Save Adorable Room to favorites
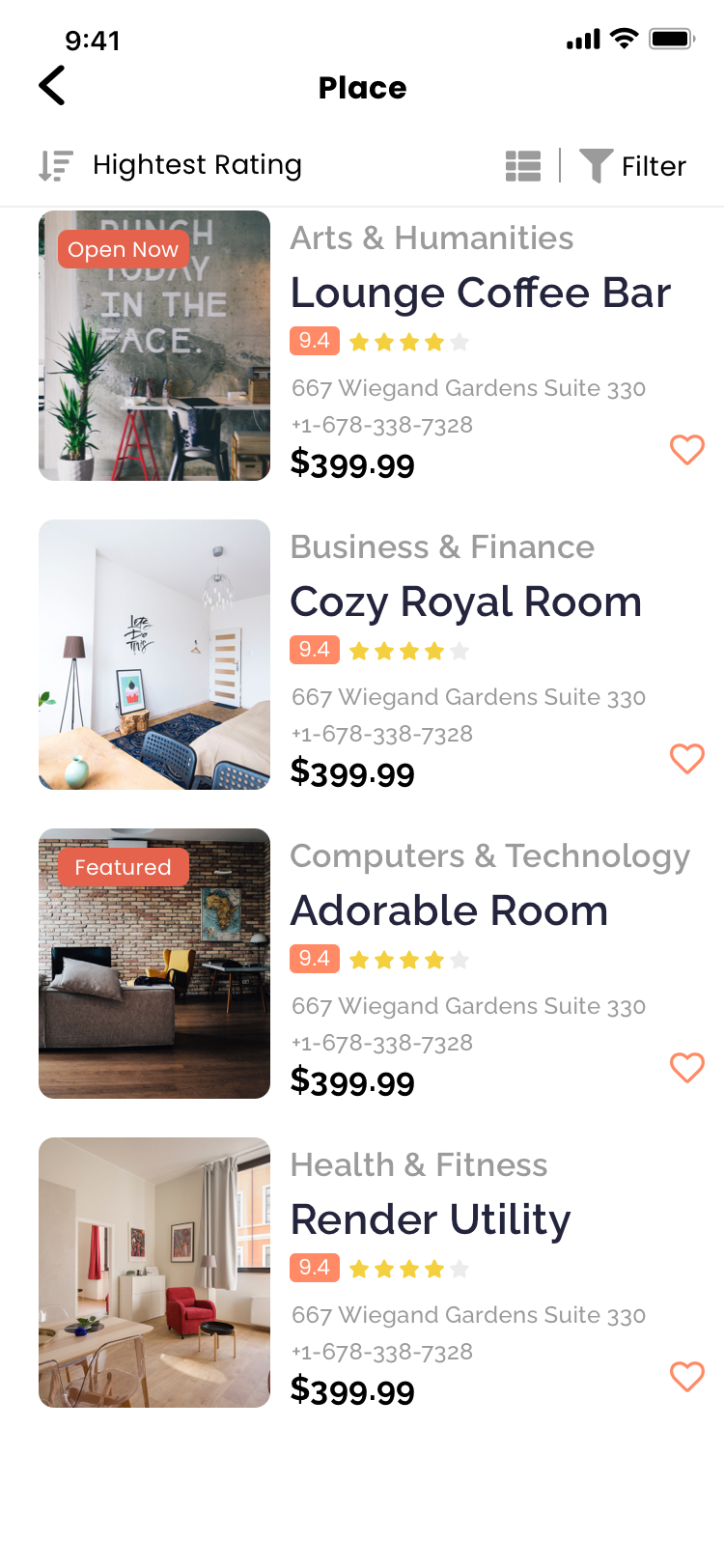This screenshot has width=724, height=1568. pyautogui.click(x=686, y=1067)
